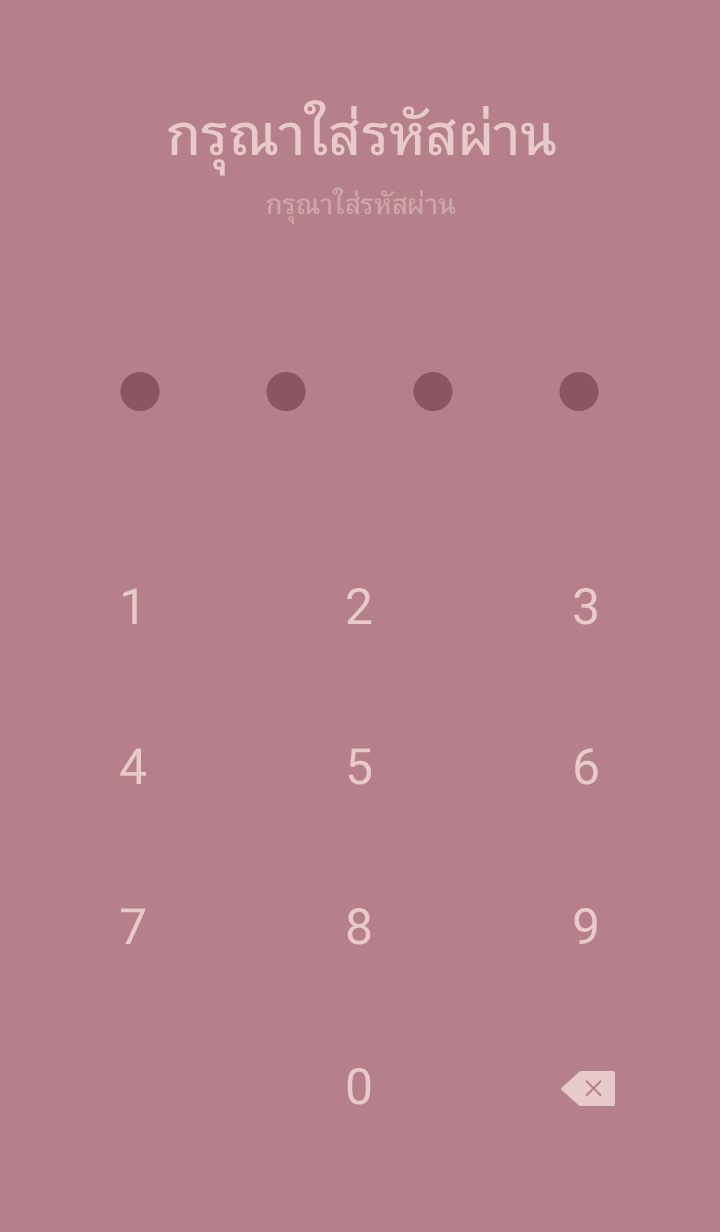Select digit 8 on the keypad
The width and height of the screenshot is (720, 1232).
tap(359, 927)
